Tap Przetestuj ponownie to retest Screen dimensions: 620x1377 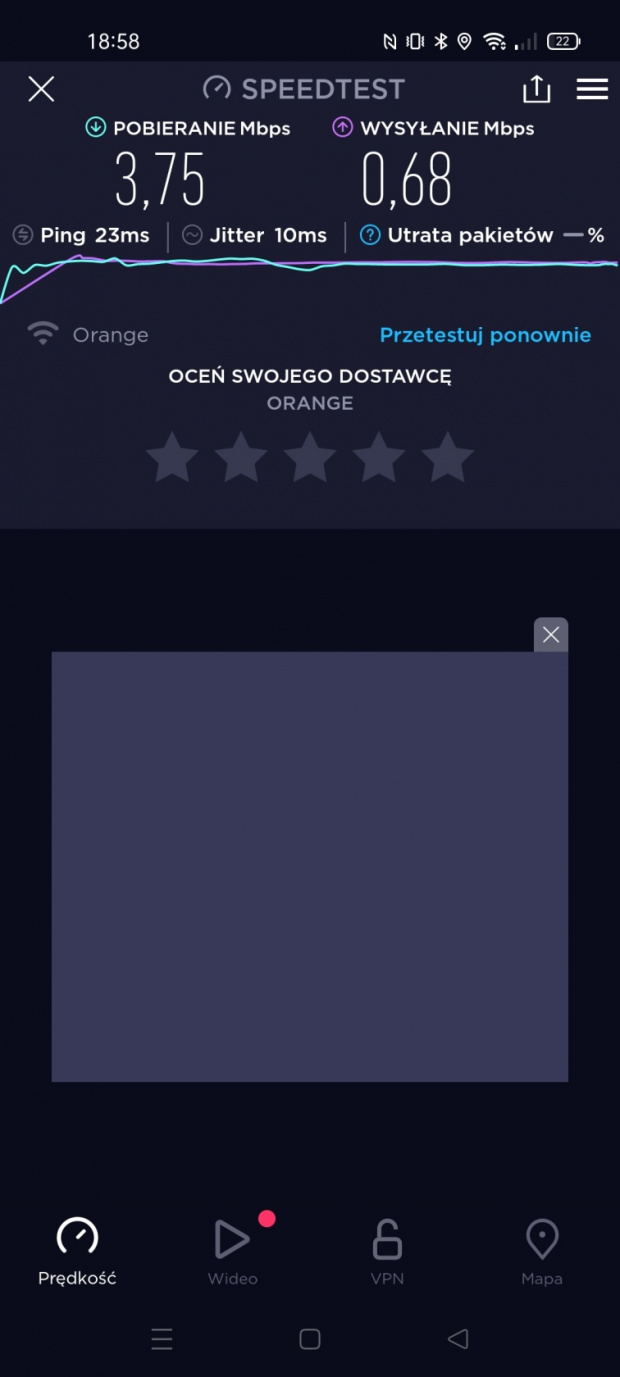pos(485,335)
